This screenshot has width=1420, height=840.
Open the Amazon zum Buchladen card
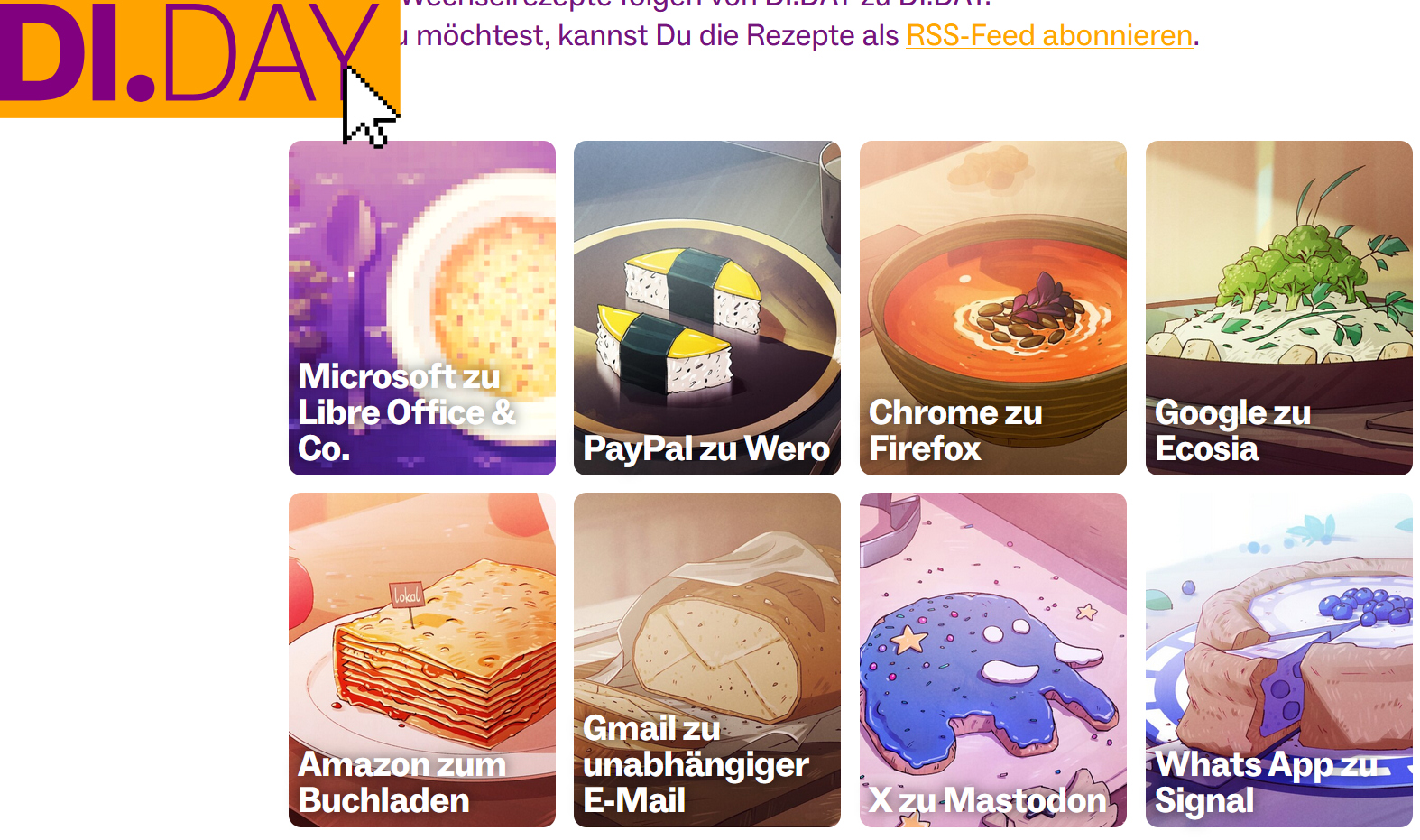[x=421, y=660]
